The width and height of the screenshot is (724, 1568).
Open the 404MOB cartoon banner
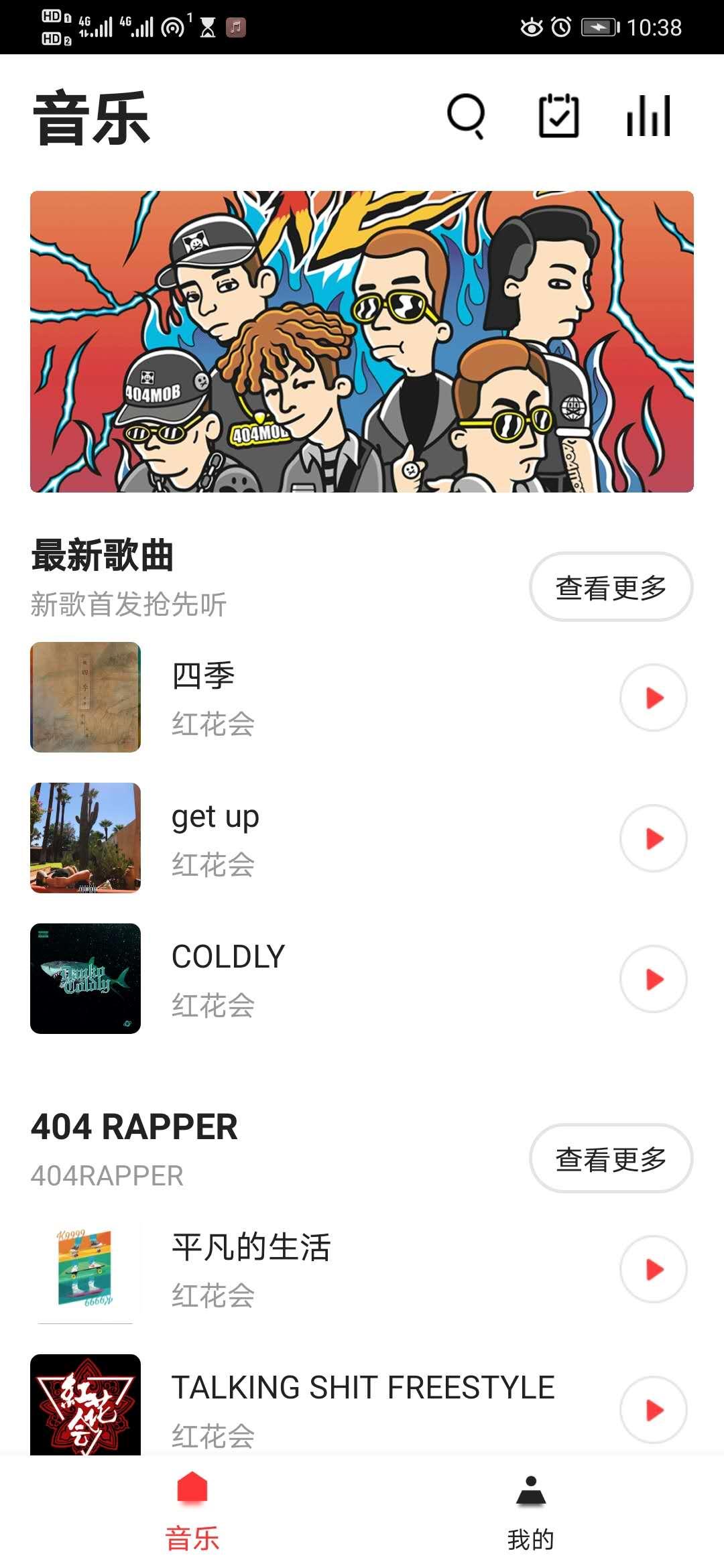[362, 342]
